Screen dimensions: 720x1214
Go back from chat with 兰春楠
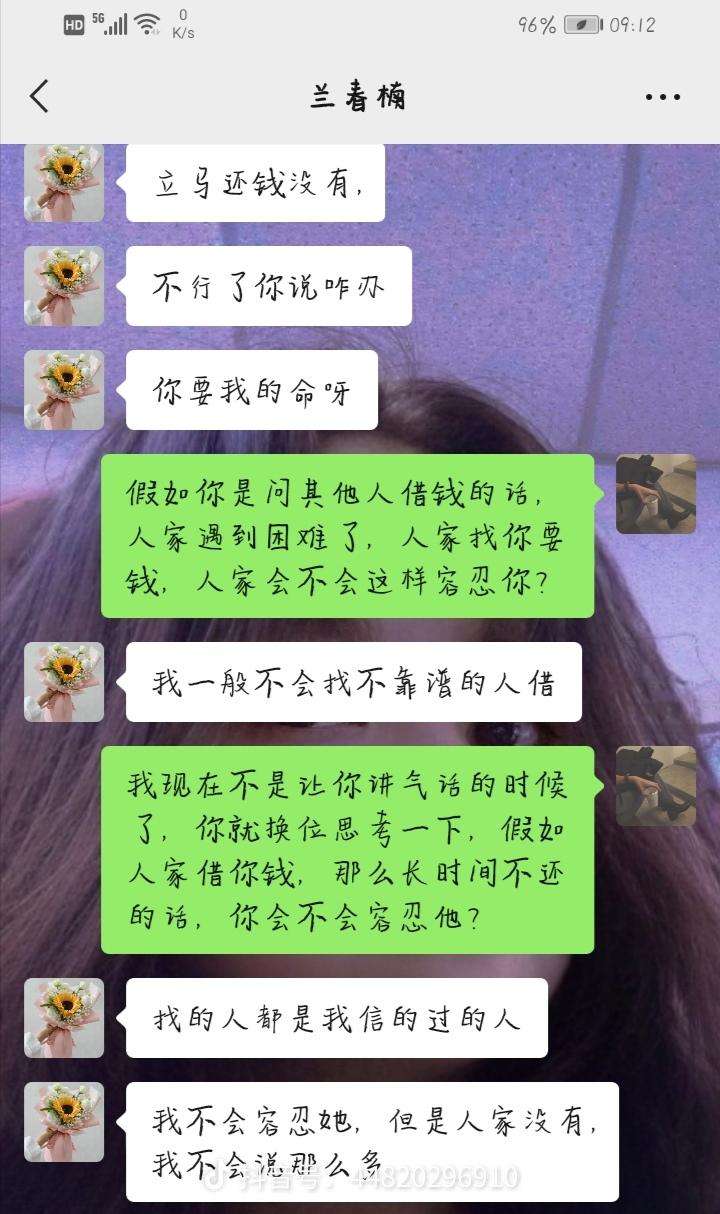[39, 97]
